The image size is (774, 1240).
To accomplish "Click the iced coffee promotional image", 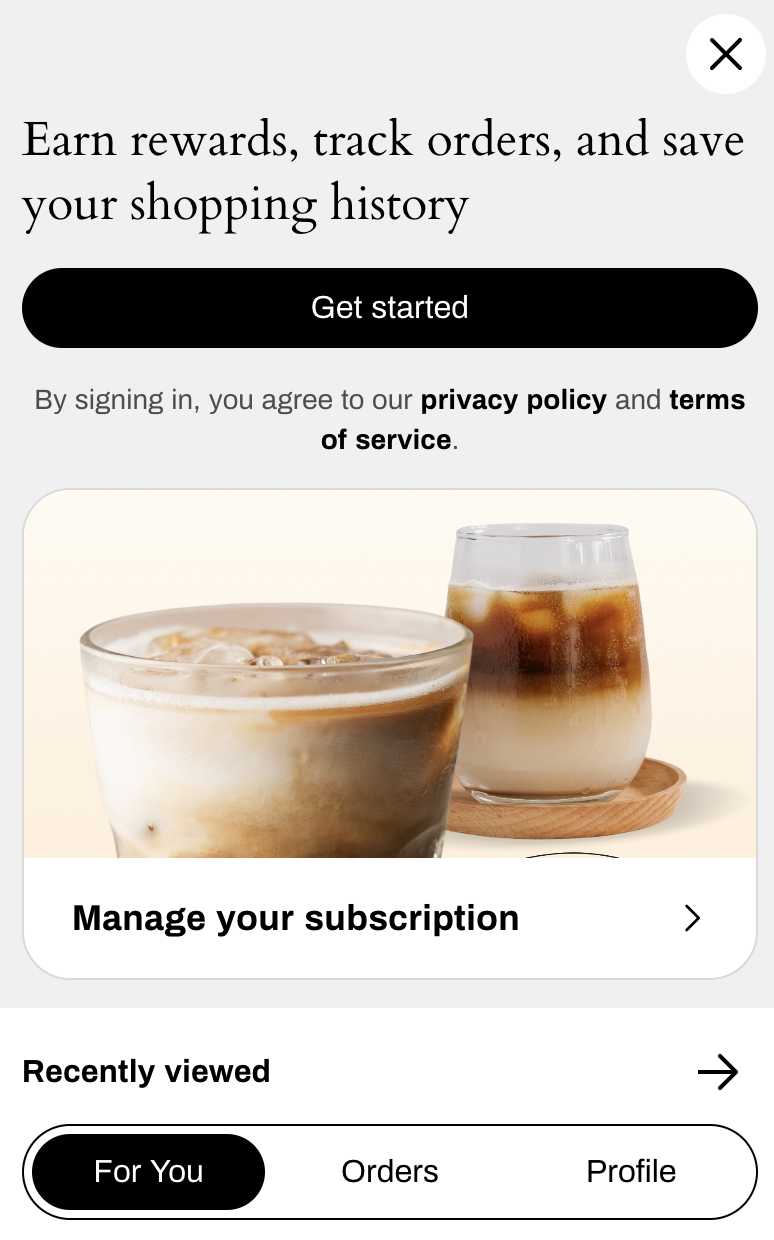I will click(389, 675).
